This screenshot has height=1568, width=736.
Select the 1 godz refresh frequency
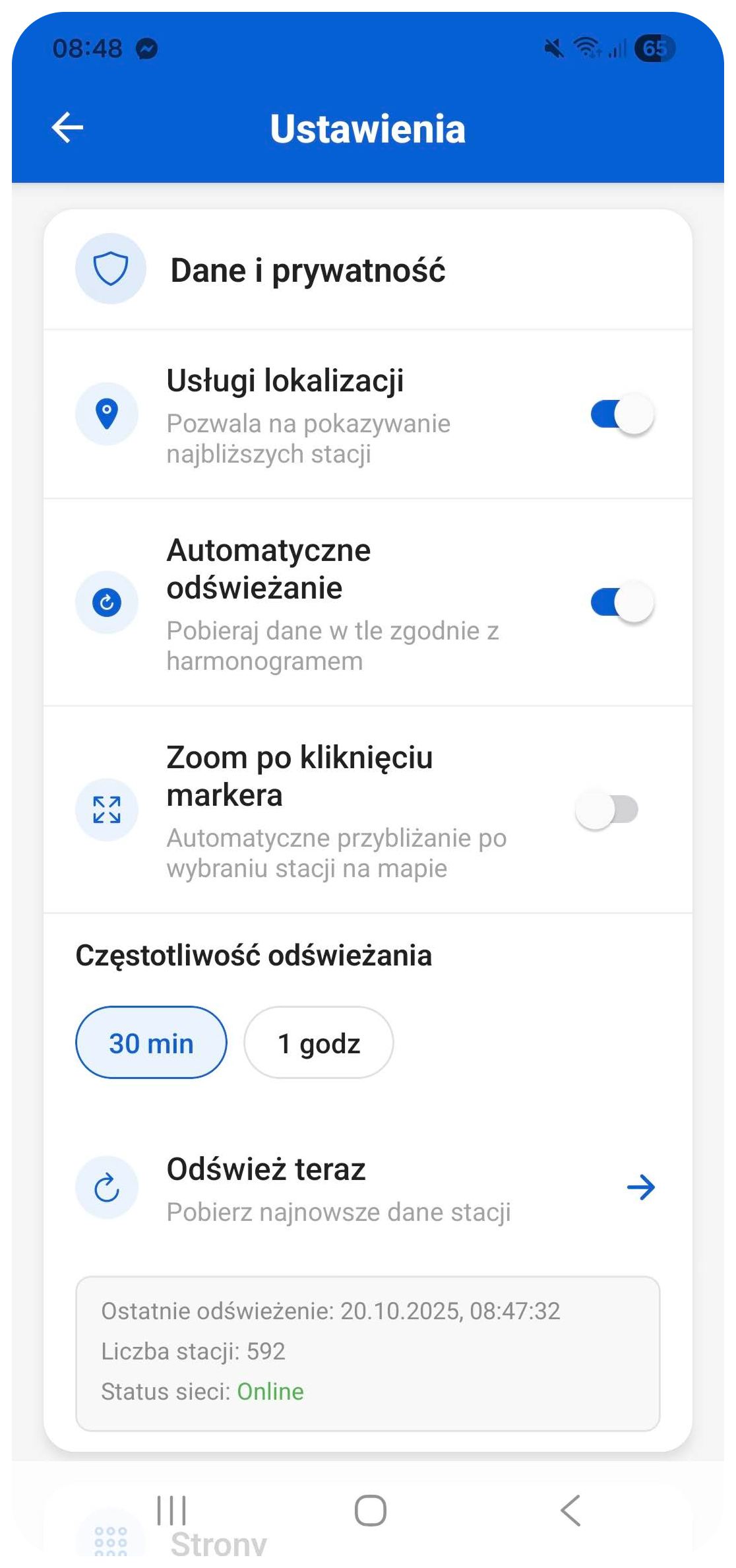click(319, 1042)
